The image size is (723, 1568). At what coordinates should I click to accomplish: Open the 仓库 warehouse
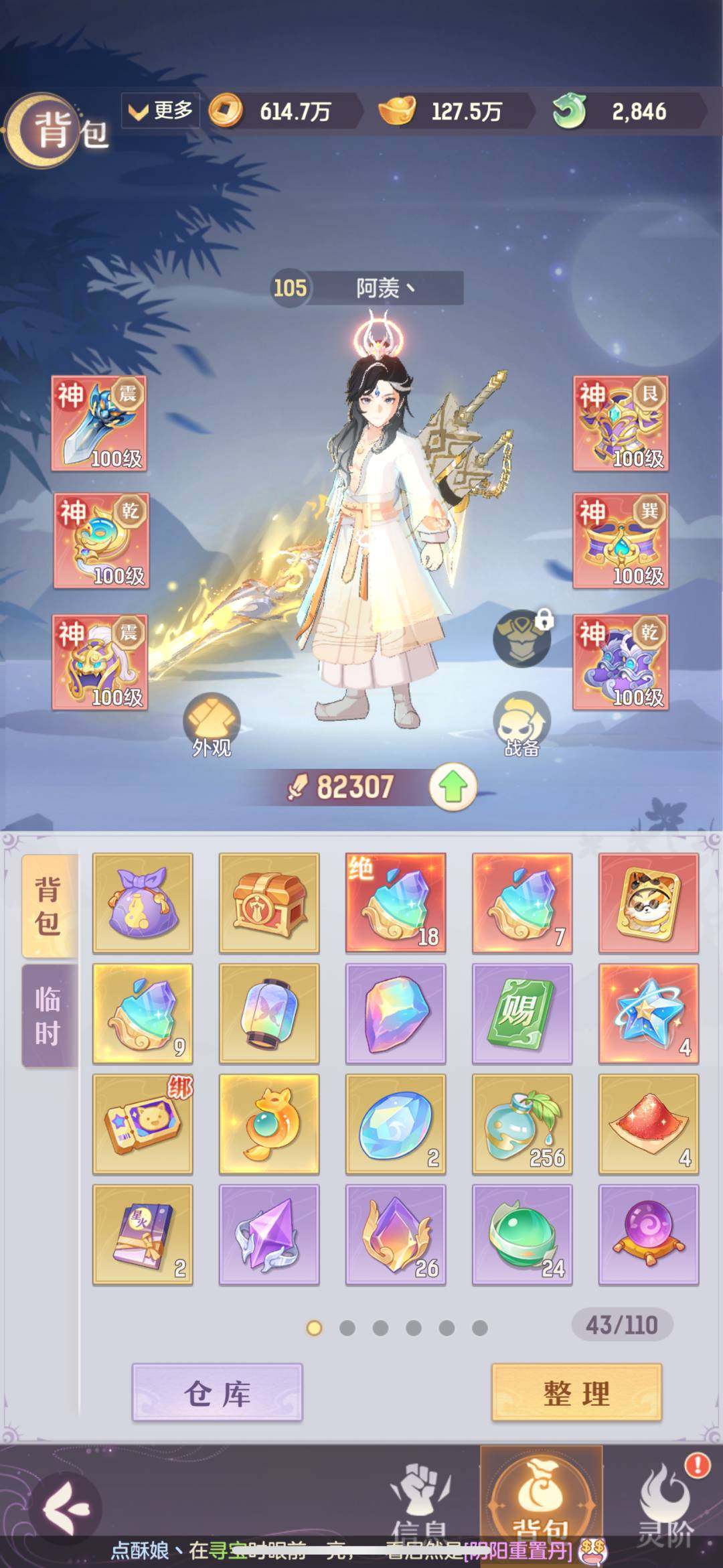[217, 1393]
